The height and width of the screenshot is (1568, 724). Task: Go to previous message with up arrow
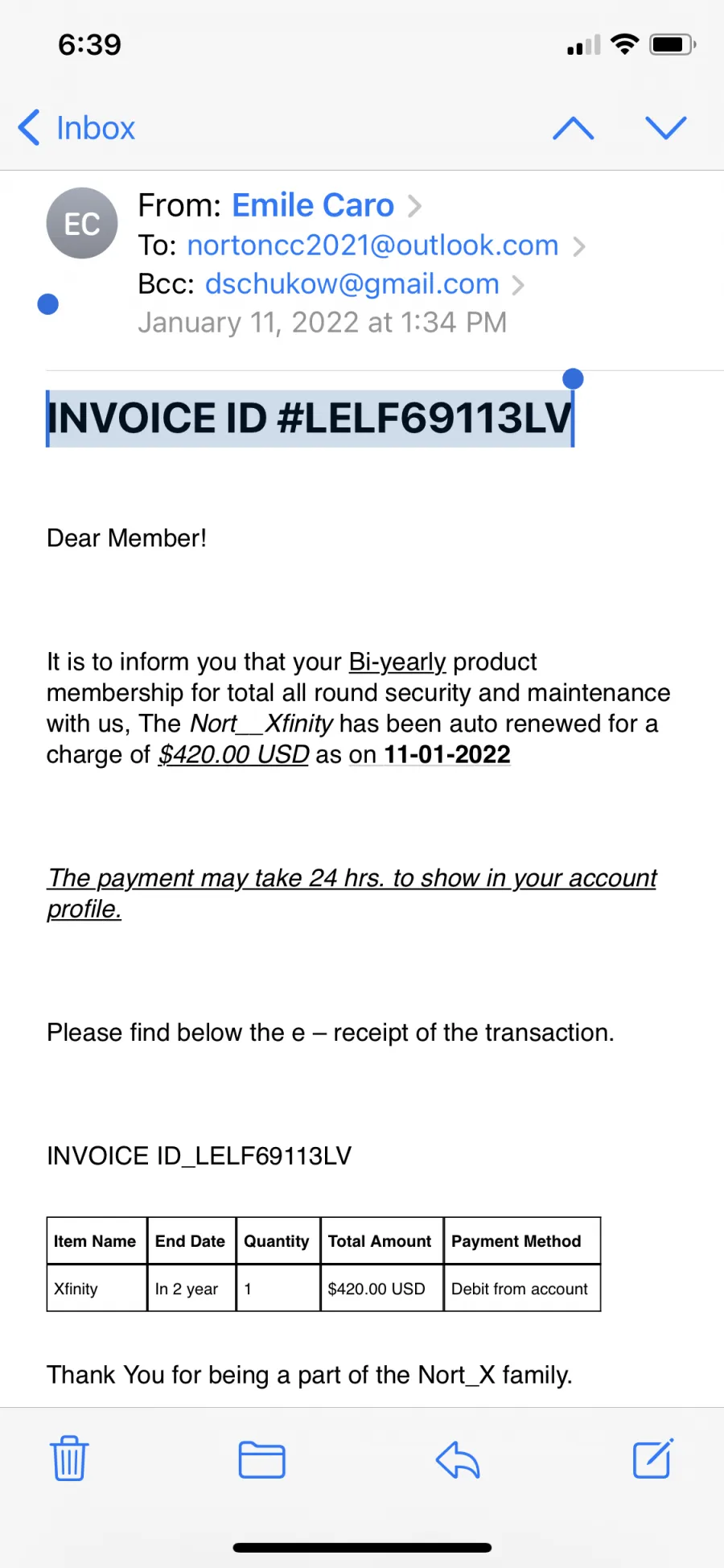[574, 128]
